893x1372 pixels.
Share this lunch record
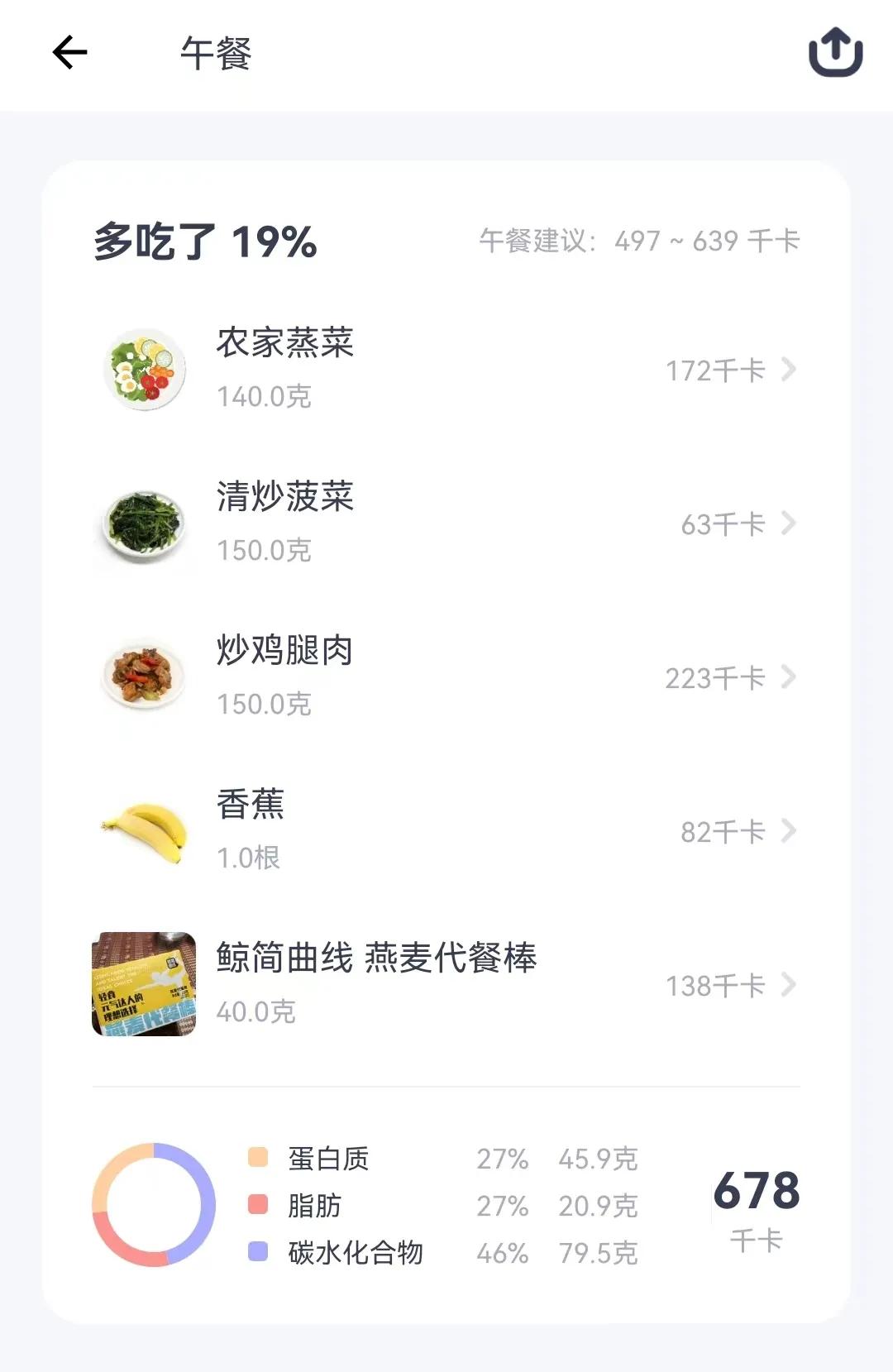pos(835,53)
